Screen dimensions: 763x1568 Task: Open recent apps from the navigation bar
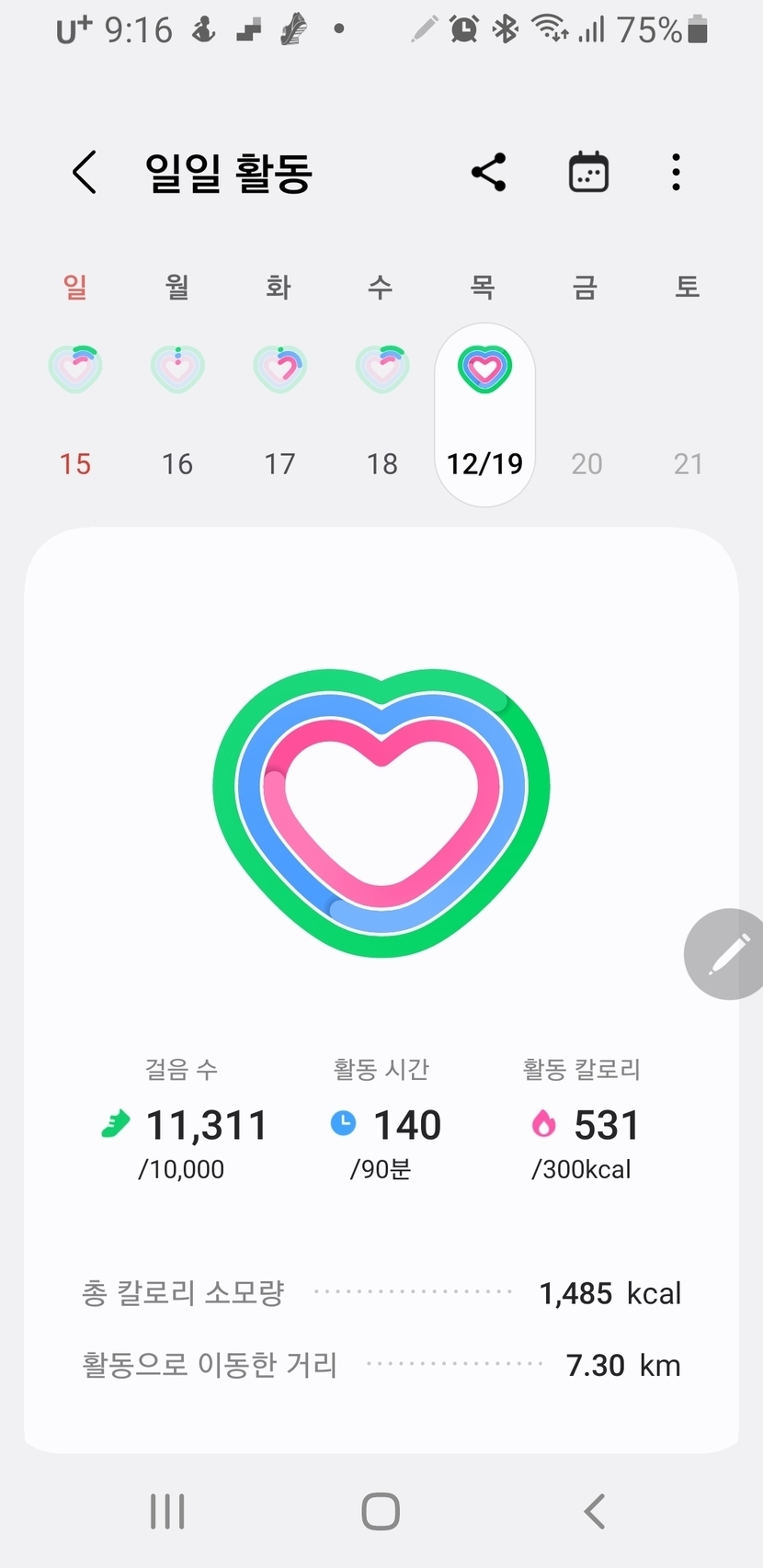tap(167, 1511)
